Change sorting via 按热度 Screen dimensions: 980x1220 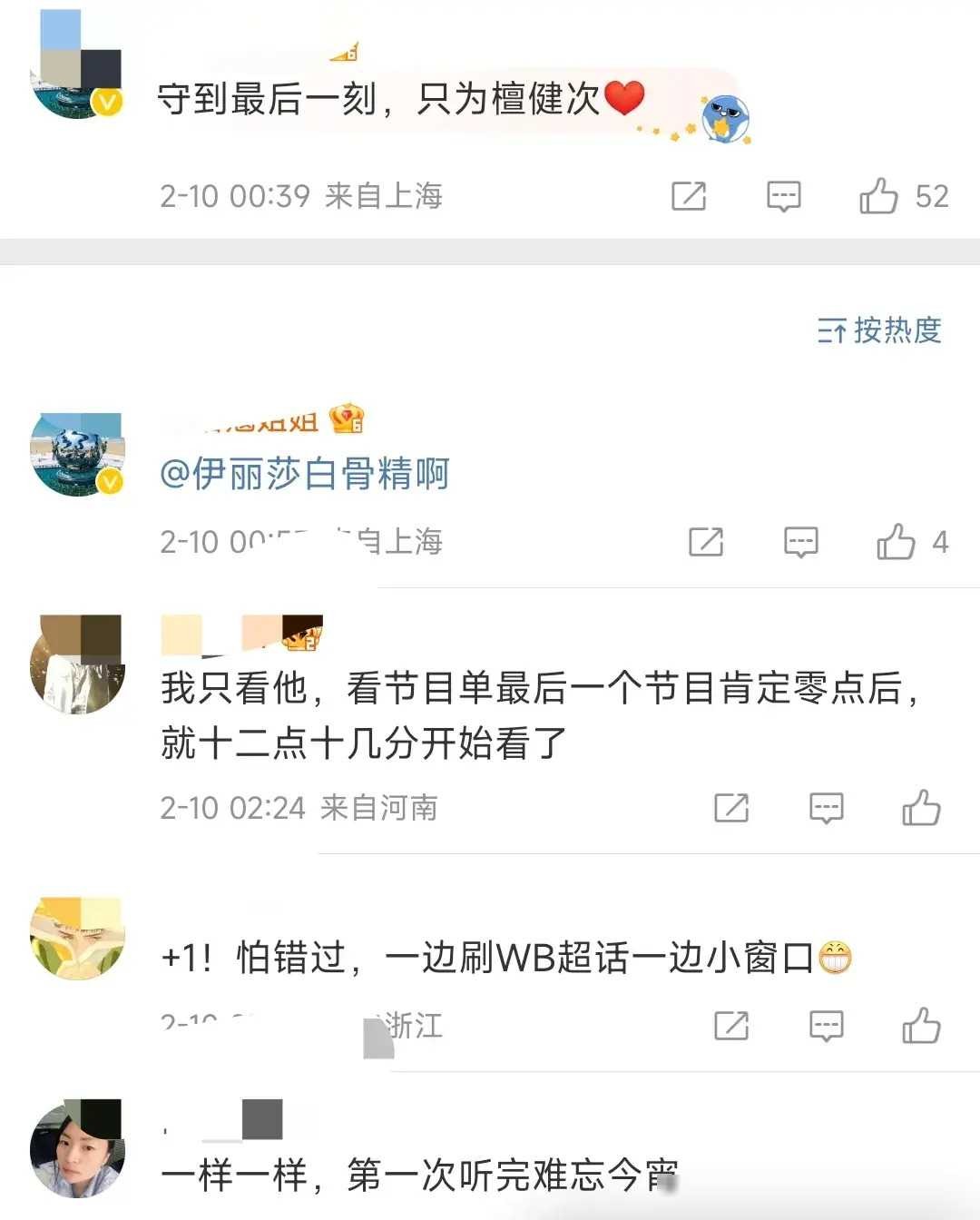(879, 330)
